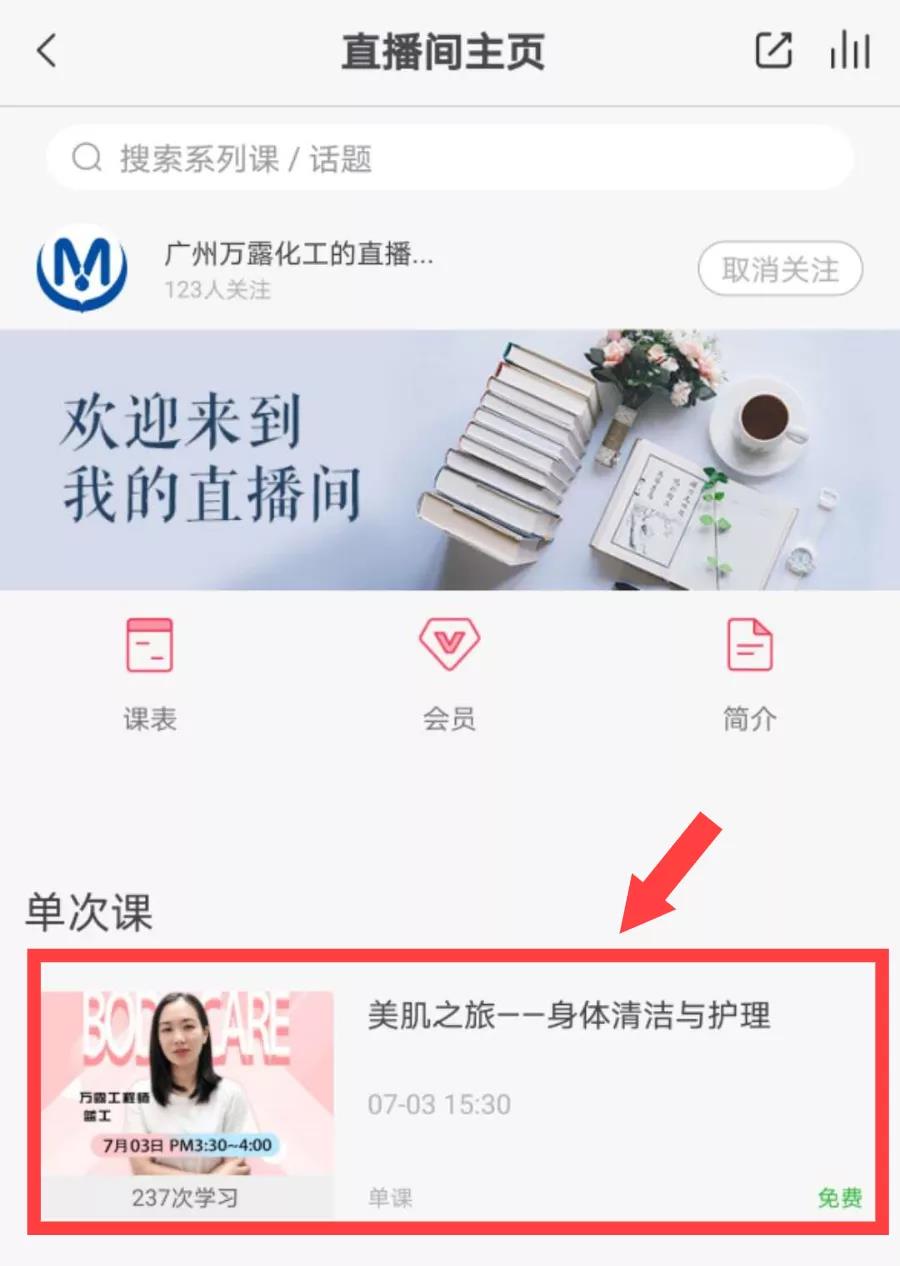Open the 欢迎来到我的直播间 banner
The height and width of the screenshot is (1266, 900).
click(449, 460)
